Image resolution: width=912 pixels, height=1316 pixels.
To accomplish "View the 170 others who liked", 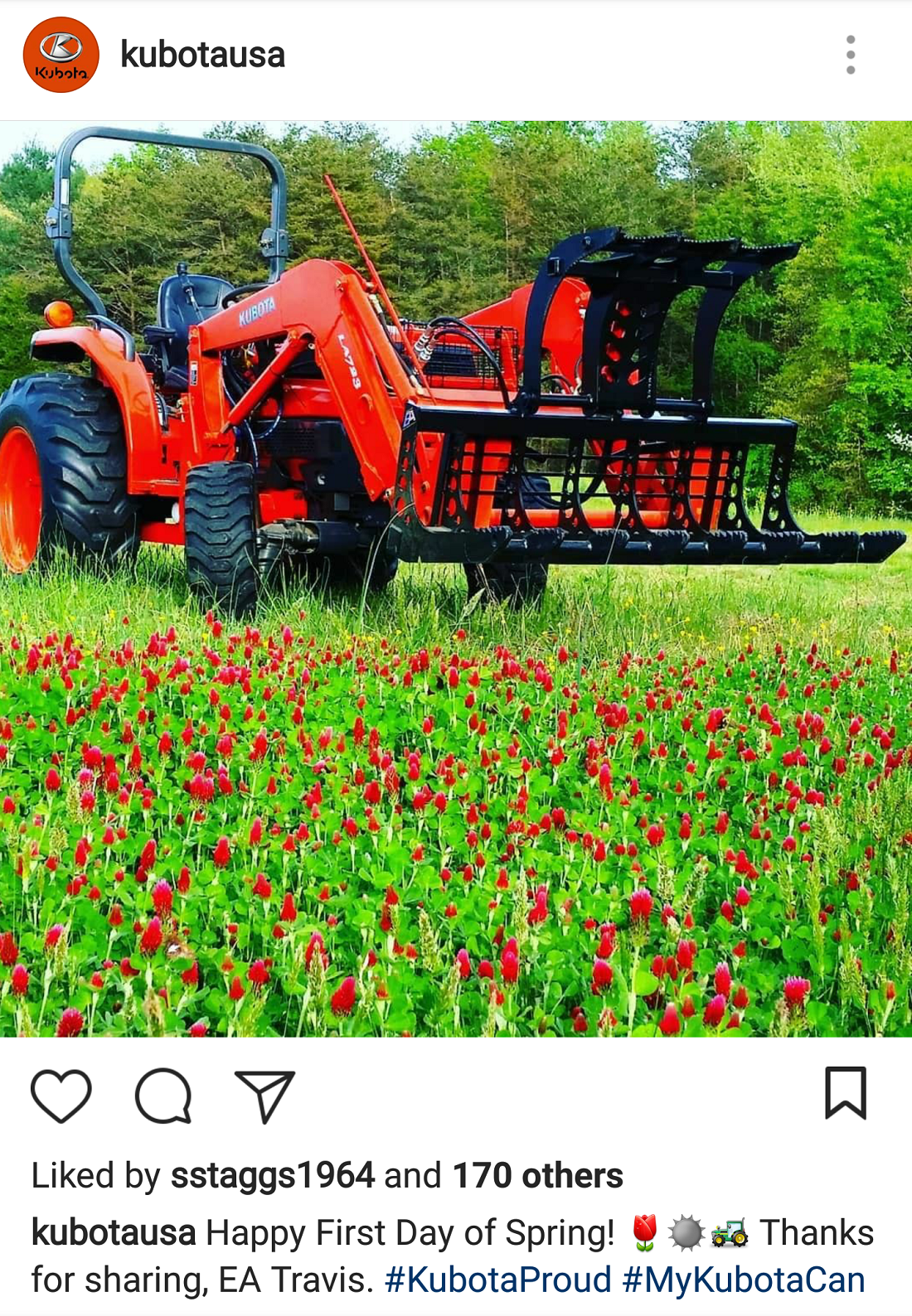I will tap(537, 1175).
